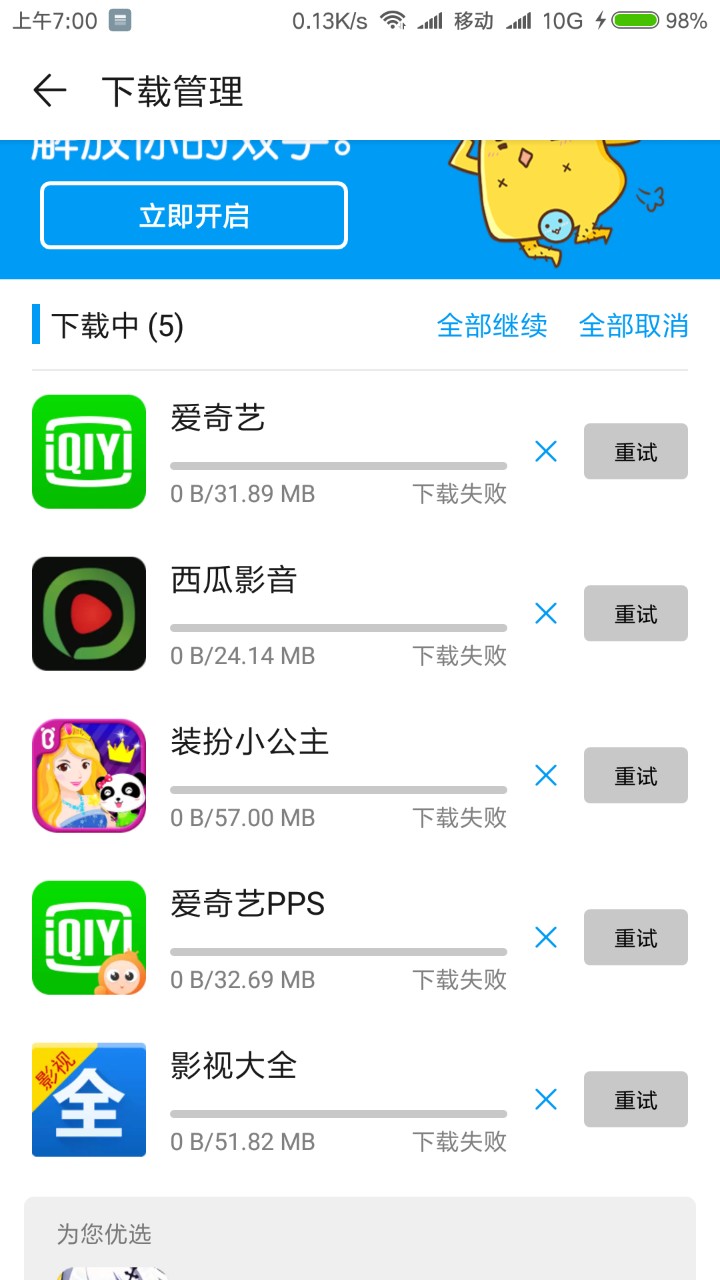Open the 西瓜影音 app entry

89,614
